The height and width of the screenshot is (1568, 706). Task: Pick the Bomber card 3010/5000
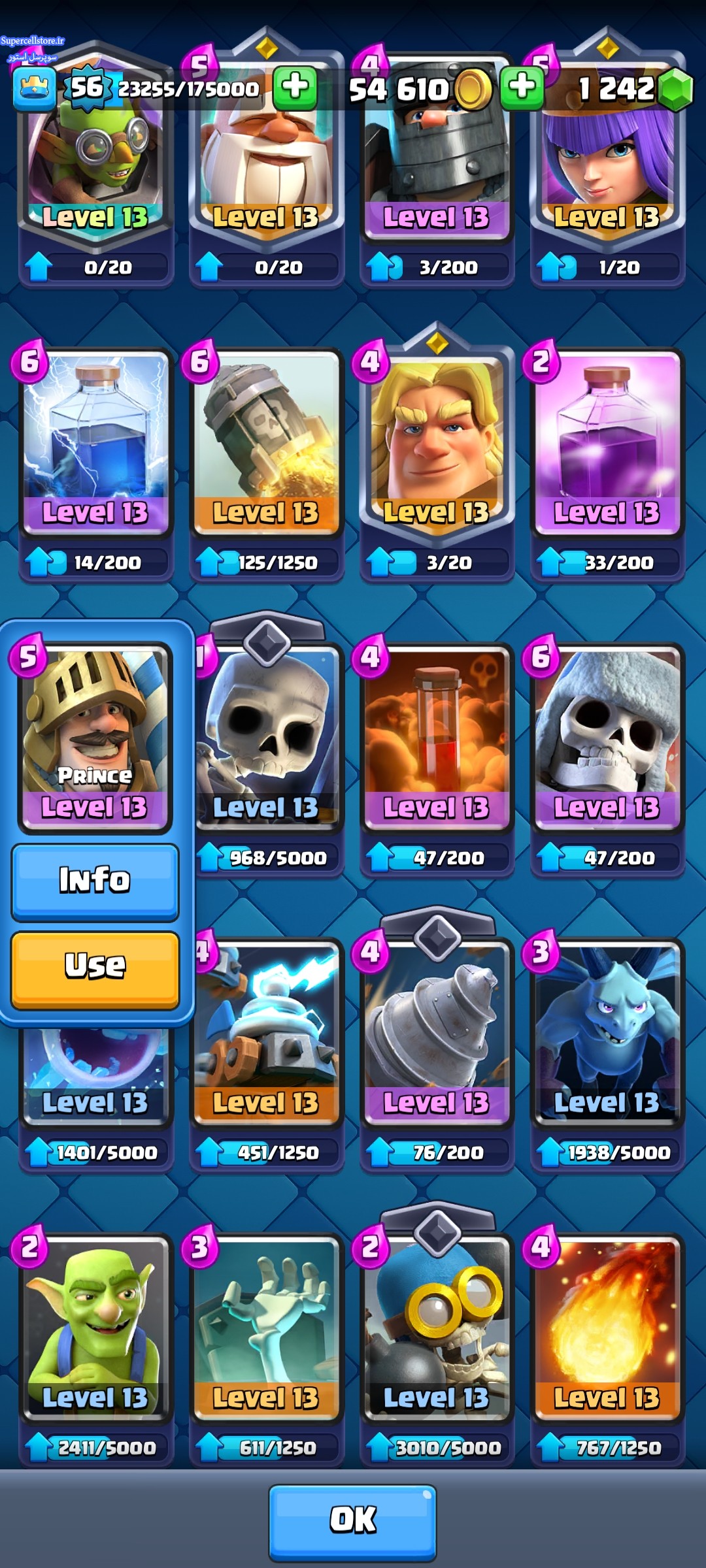[437, 1326]
